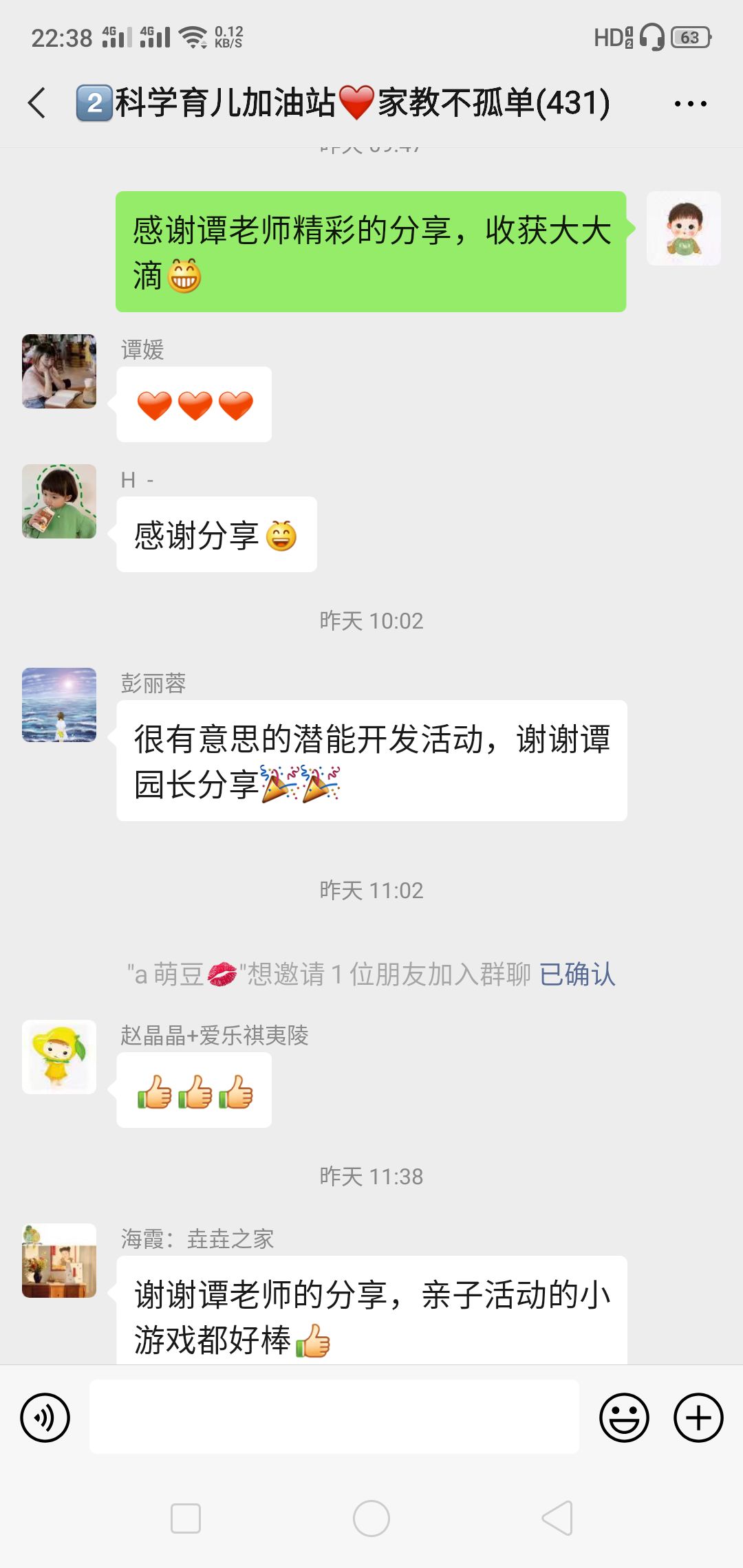Open the 已确认 invitation link
Viewport: 743px width, 1568px height.
(577, 974)
